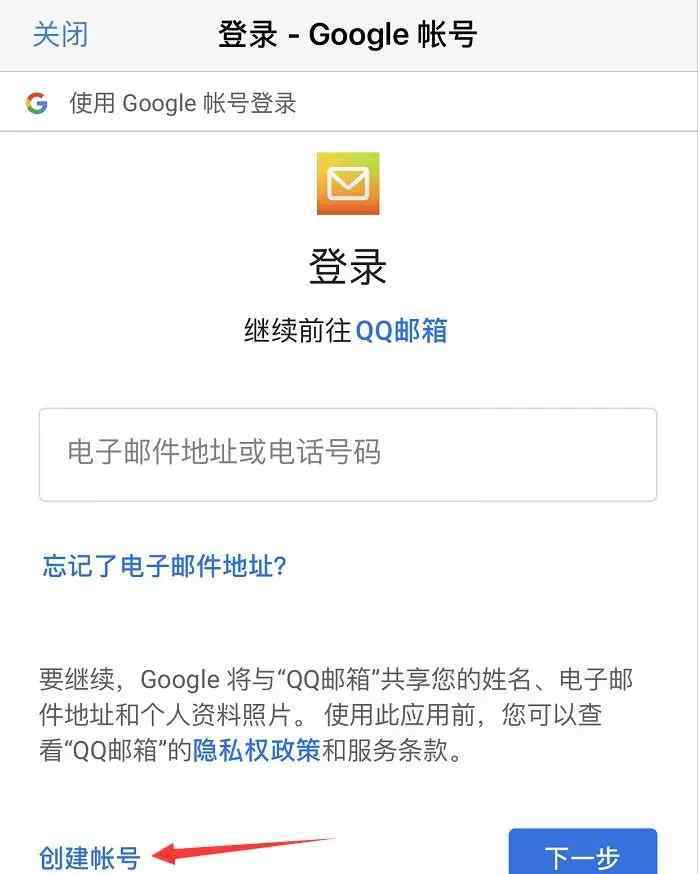Continue with the 下一步 button

click(582, 856)
